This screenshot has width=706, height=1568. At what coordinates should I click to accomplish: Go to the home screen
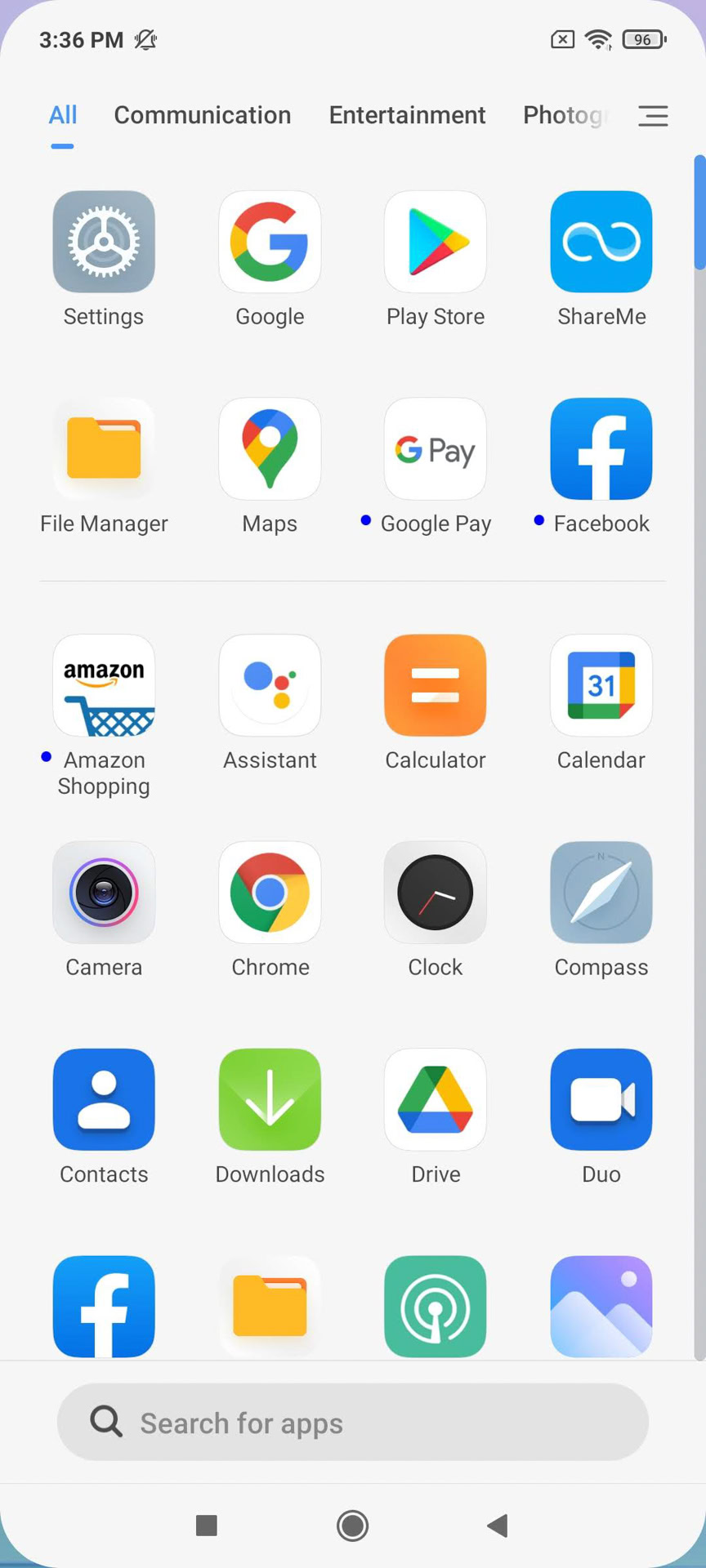click(x=353, y=1525)
